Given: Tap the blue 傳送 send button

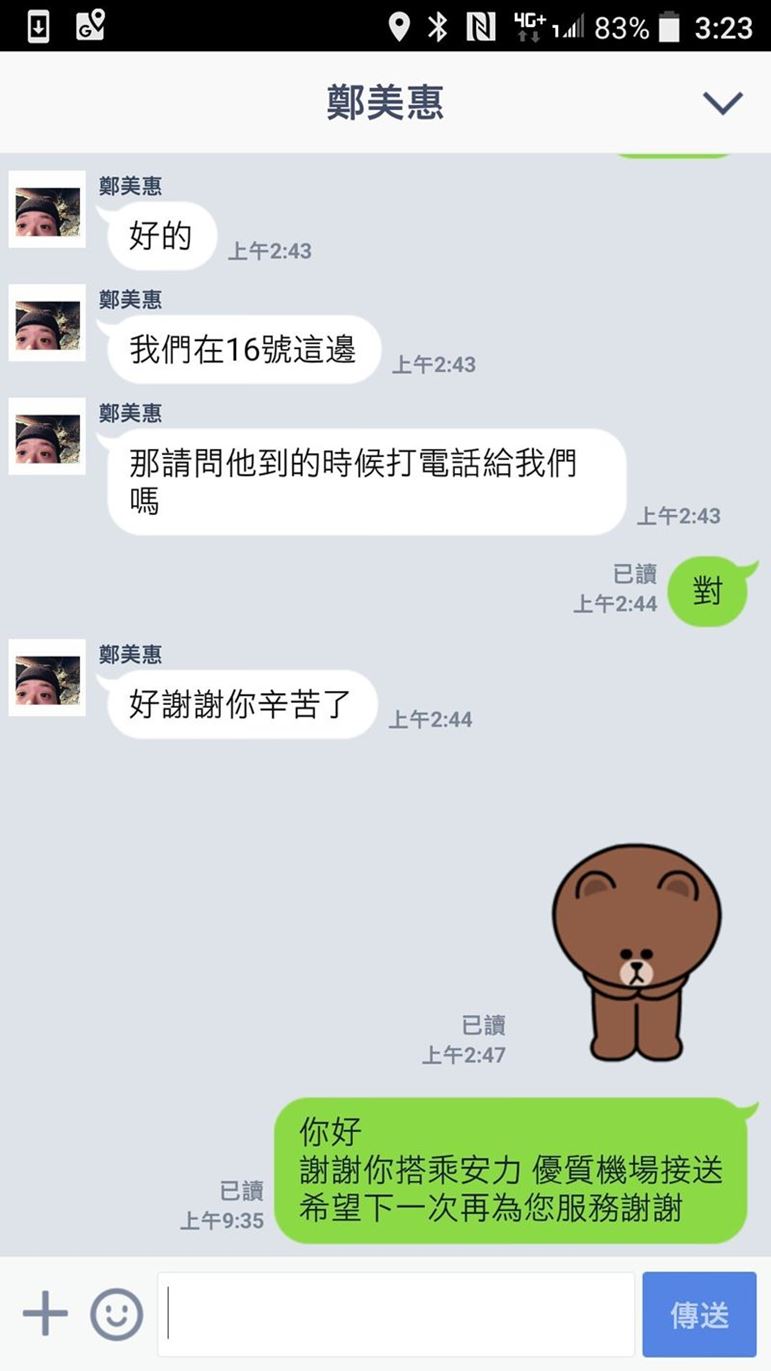Looking at the screenshot, I should tap(699, 1314).
